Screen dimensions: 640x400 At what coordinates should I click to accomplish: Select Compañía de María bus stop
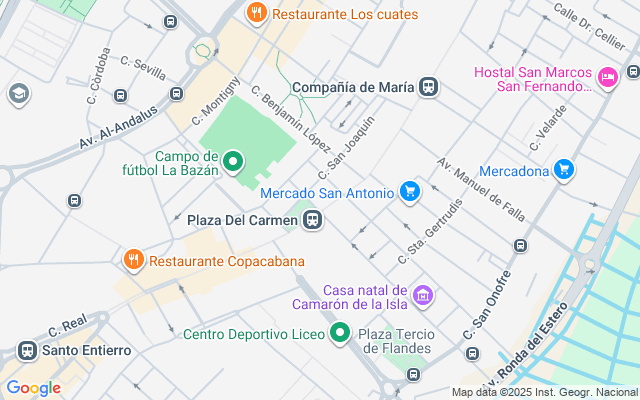[429, 87]
